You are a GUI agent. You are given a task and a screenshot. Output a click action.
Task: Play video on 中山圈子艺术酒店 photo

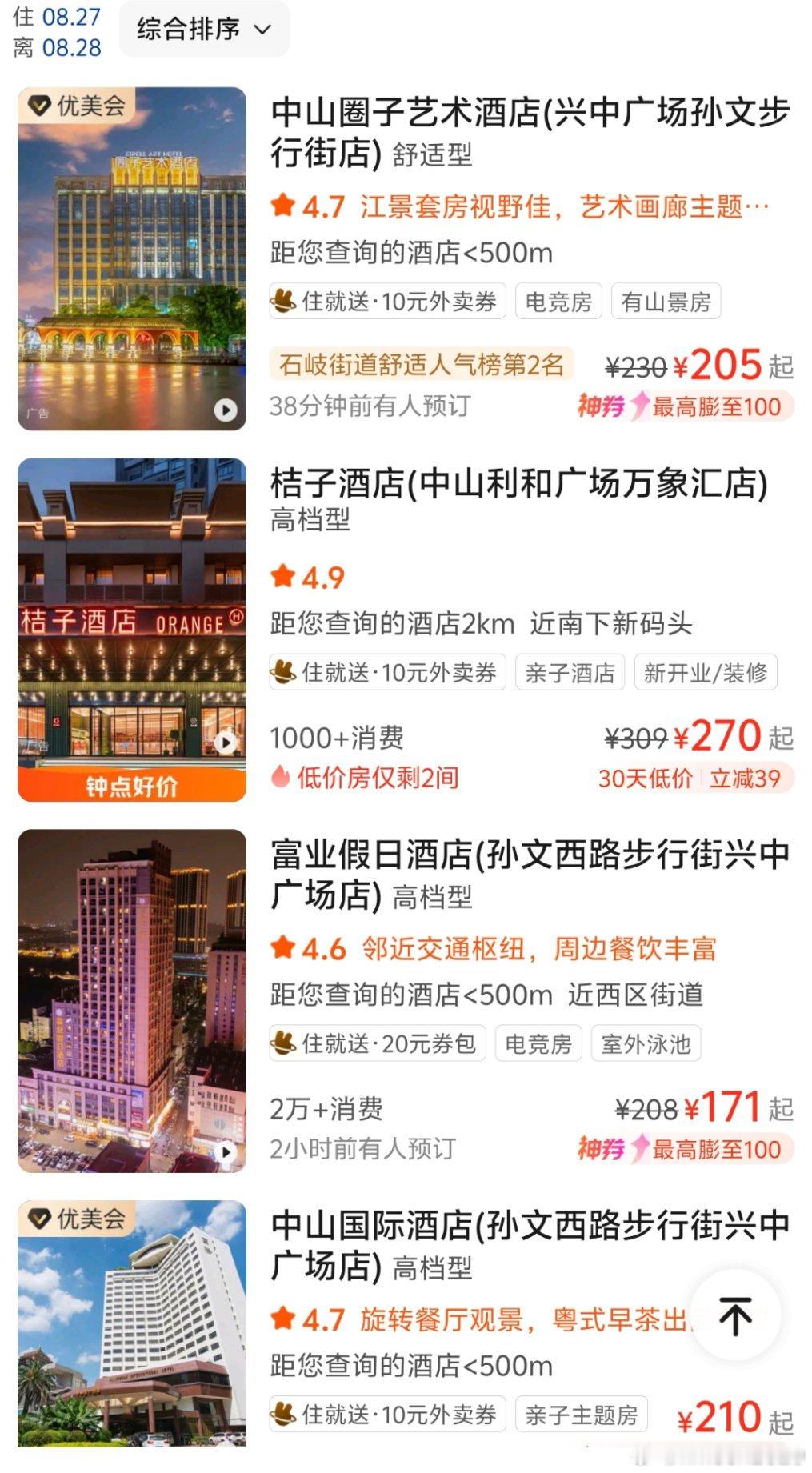point(226,410)
